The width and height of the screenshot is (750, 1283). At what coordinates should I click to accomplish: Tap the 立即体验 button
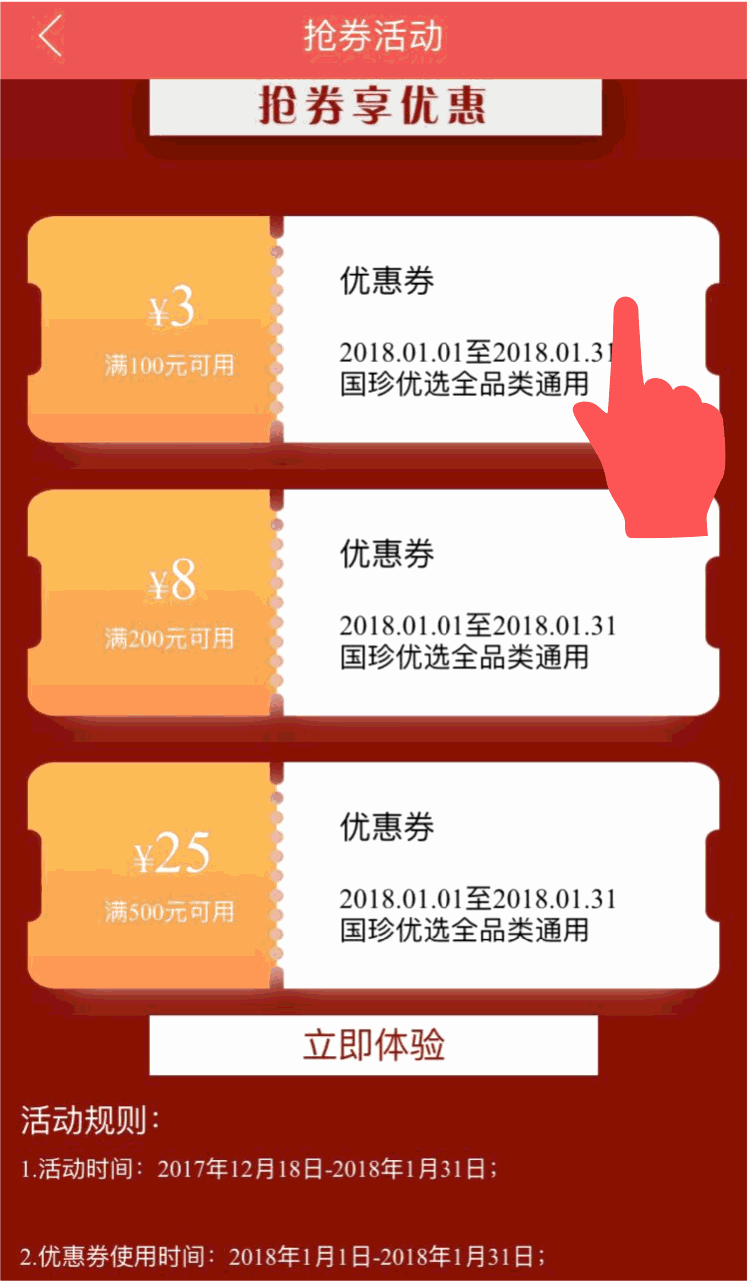click(373, 1045)
